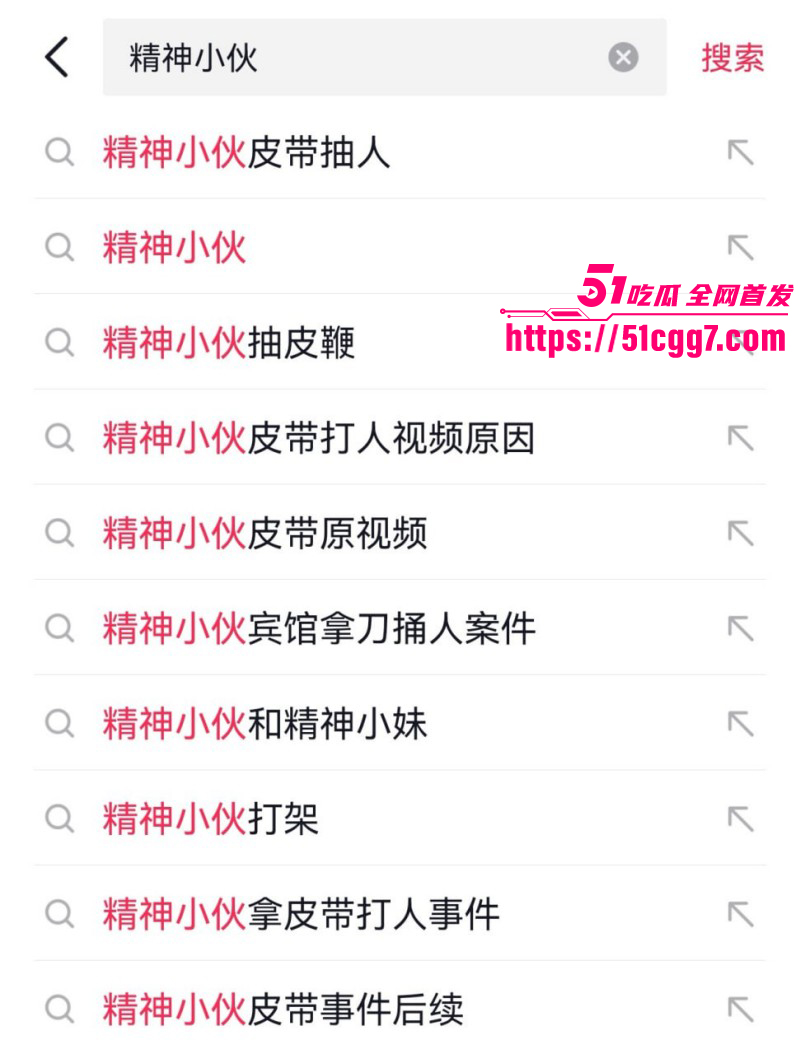Click the magnifier icon beside 精神小伙宾馆拿刀捅人案件
The width and height of the screenshot is (800, 1054).
(x=60, y=628)
